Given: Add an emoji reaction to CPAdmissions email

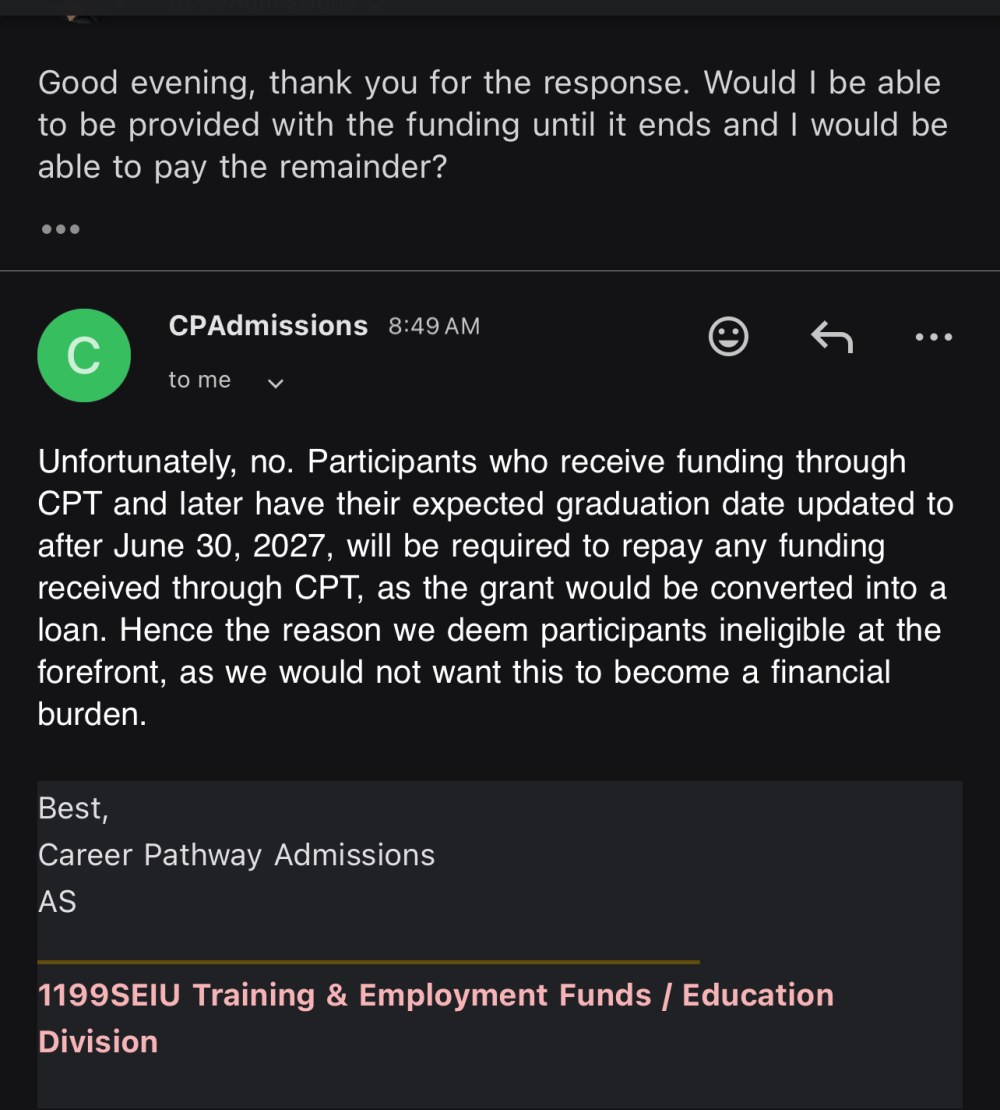Looking at the screenshot, I should (x=728, y=337).
